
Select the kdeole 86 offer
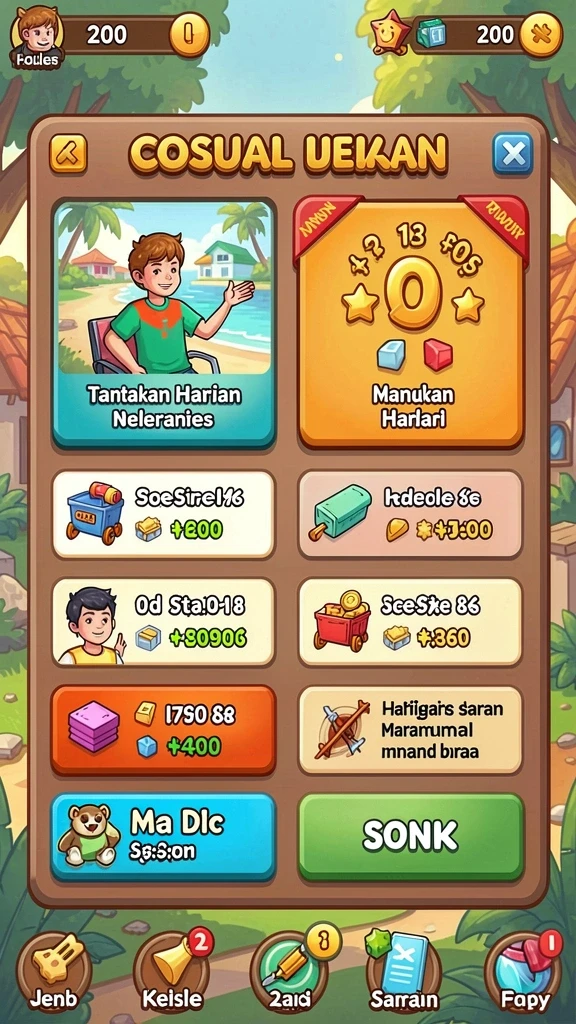pos(411,514)
